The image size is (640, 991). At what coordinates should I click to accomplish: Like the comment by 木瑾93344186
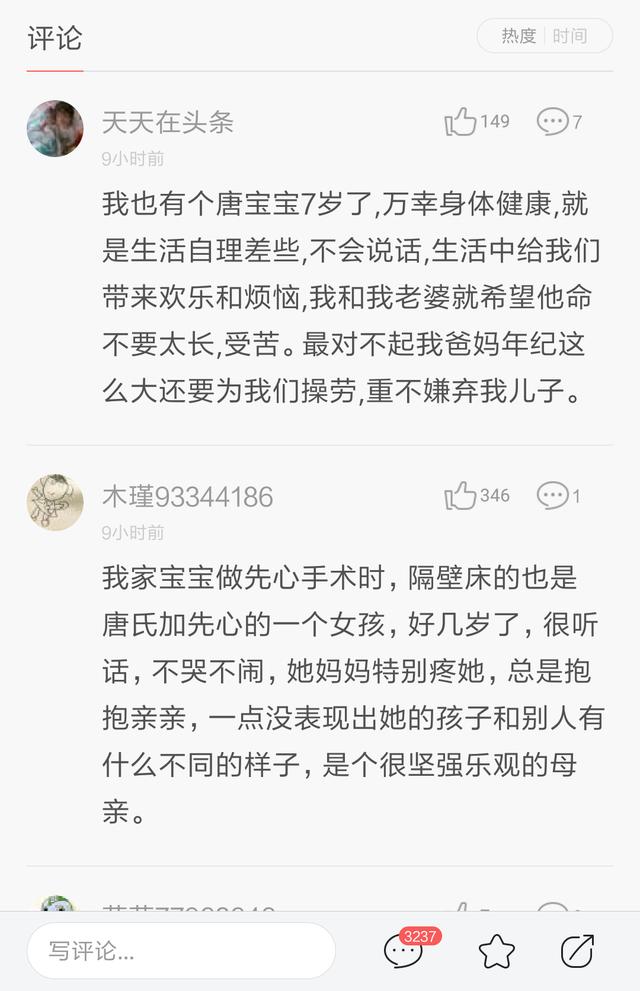tap(461, 496)
